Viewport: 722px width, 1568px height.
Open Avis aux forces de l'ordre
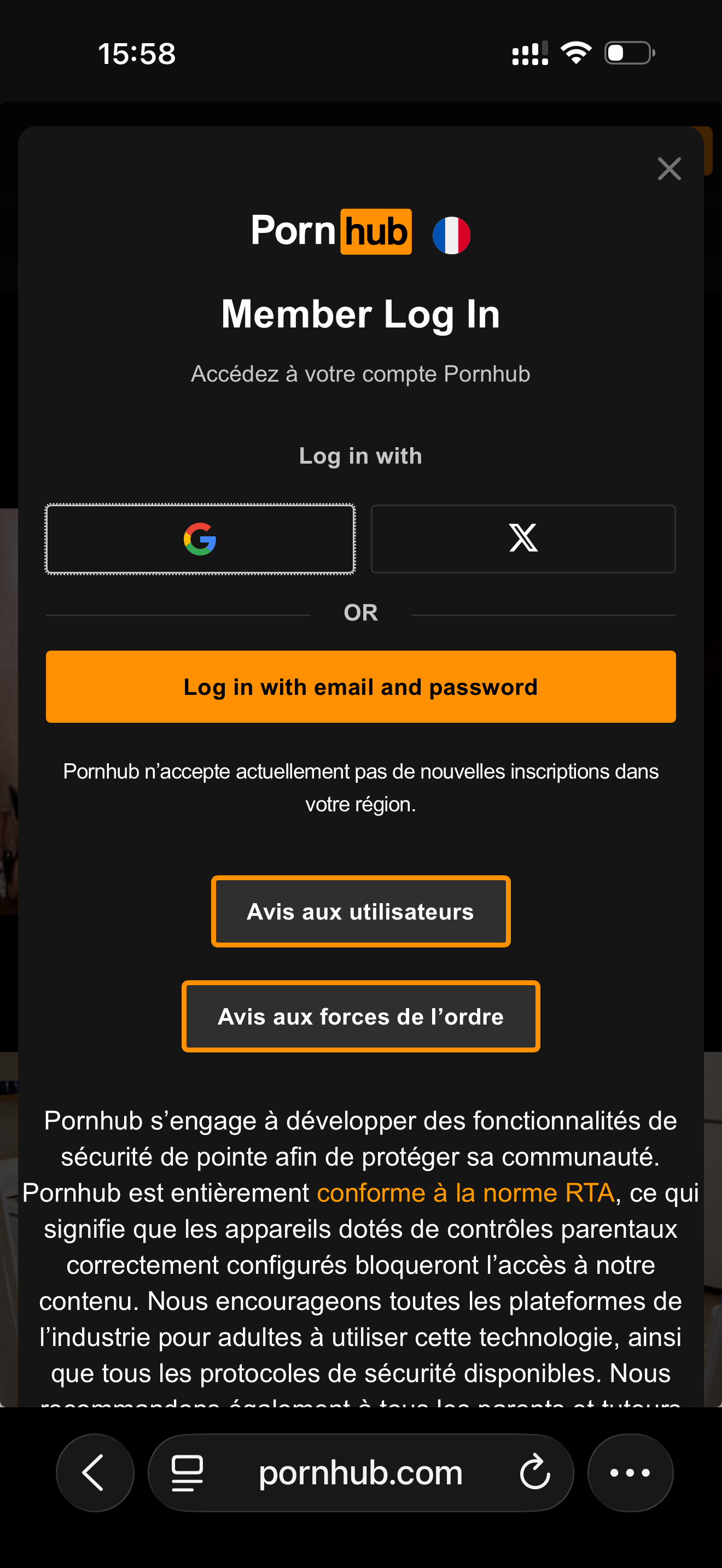click(x=360, y=1016)
